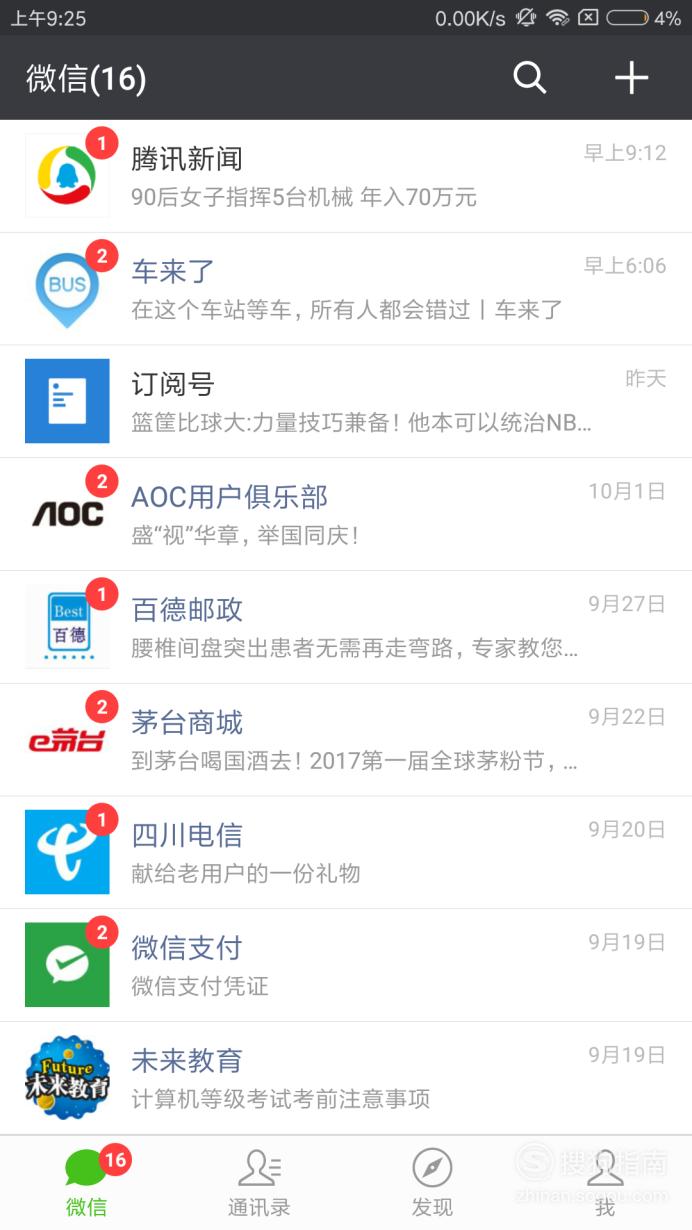The height and width of the screenshot is (1230, 692).
Task: Open the 四川电信 conversation
Action: pyautogui.click(x=346, y=853)
